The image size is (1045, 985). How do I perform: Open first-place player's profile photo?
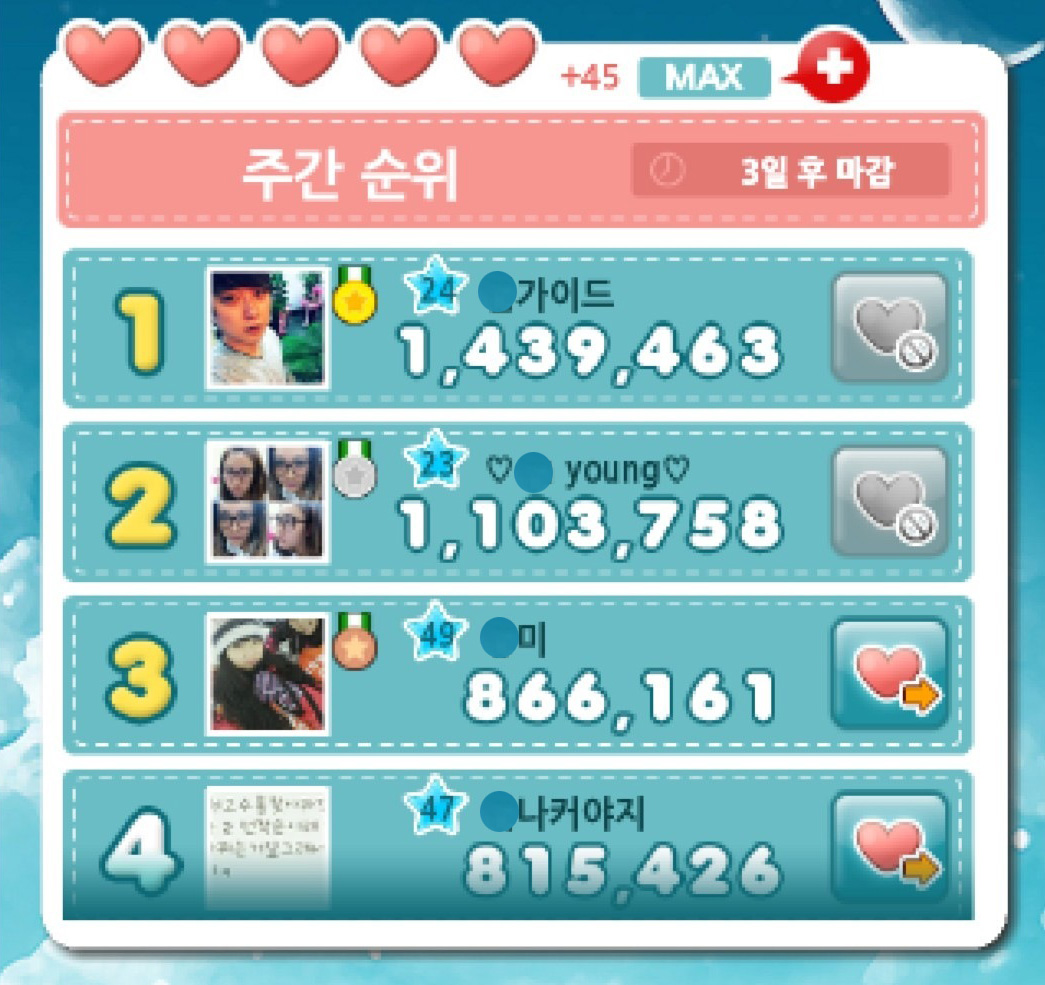tap(268, 327)
